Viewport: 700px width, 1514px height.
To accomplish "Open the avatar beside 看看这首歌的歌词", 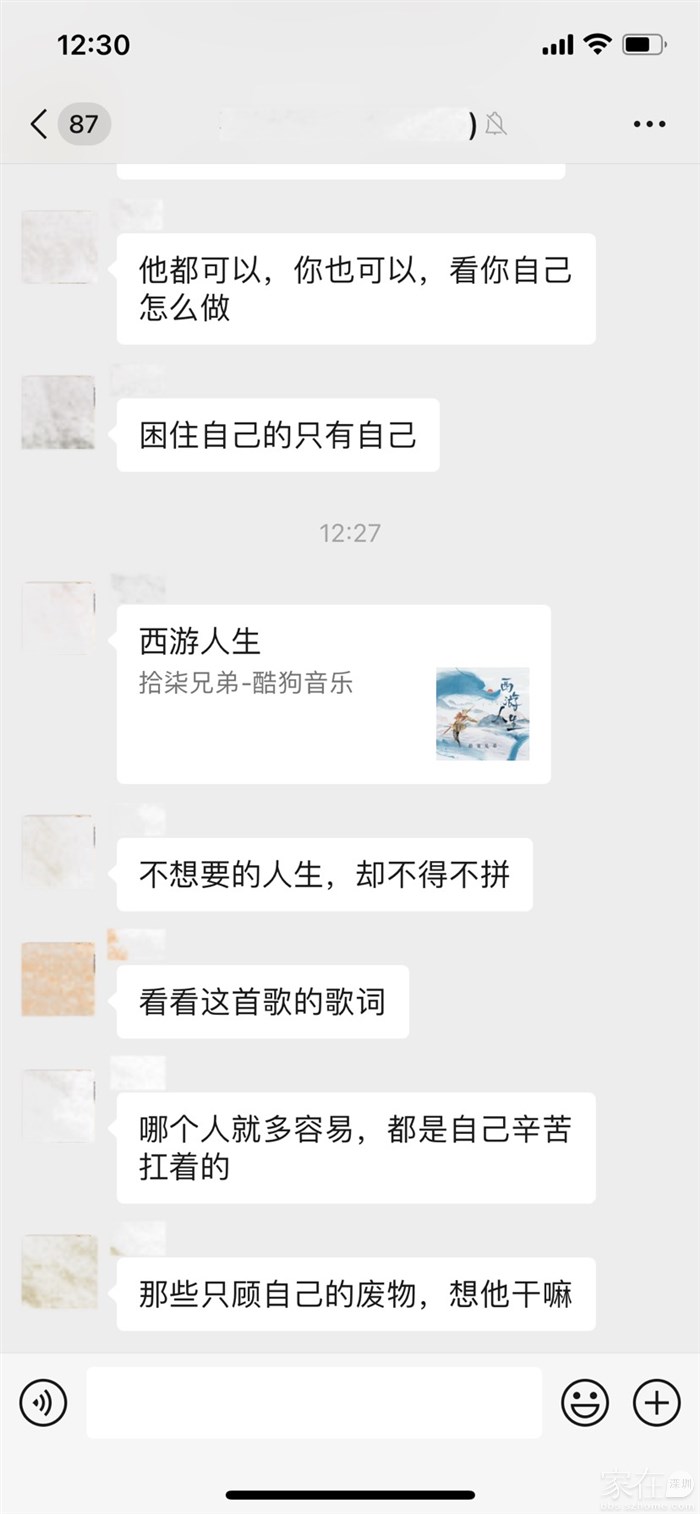I will (x=58, y=978).
